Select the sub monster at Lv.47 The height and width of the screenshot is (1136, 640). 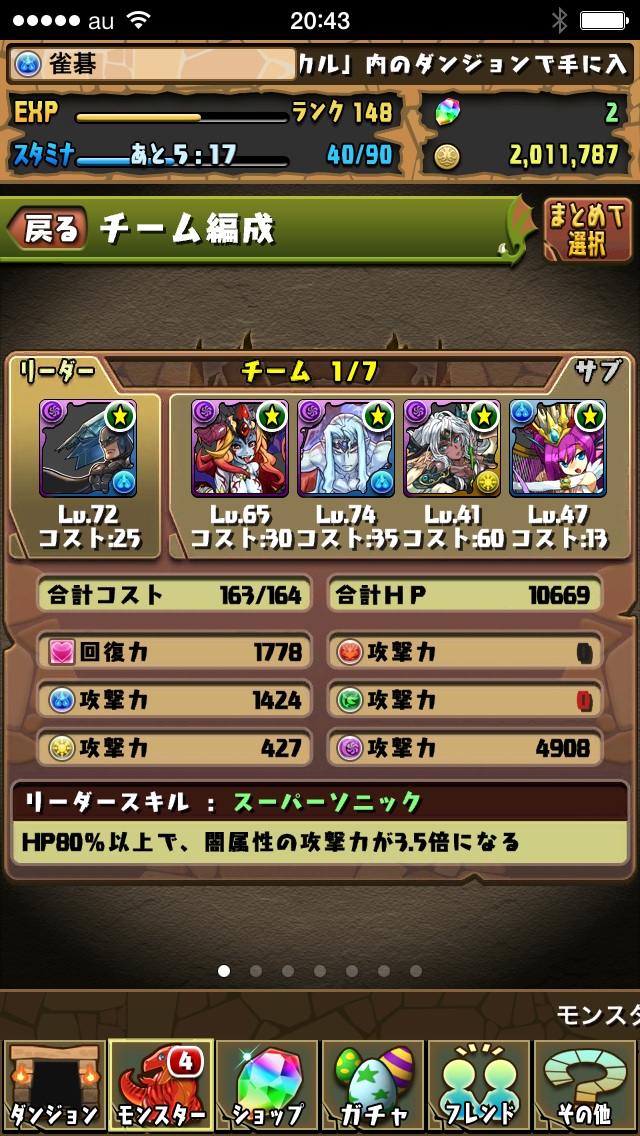coord(558,448)
